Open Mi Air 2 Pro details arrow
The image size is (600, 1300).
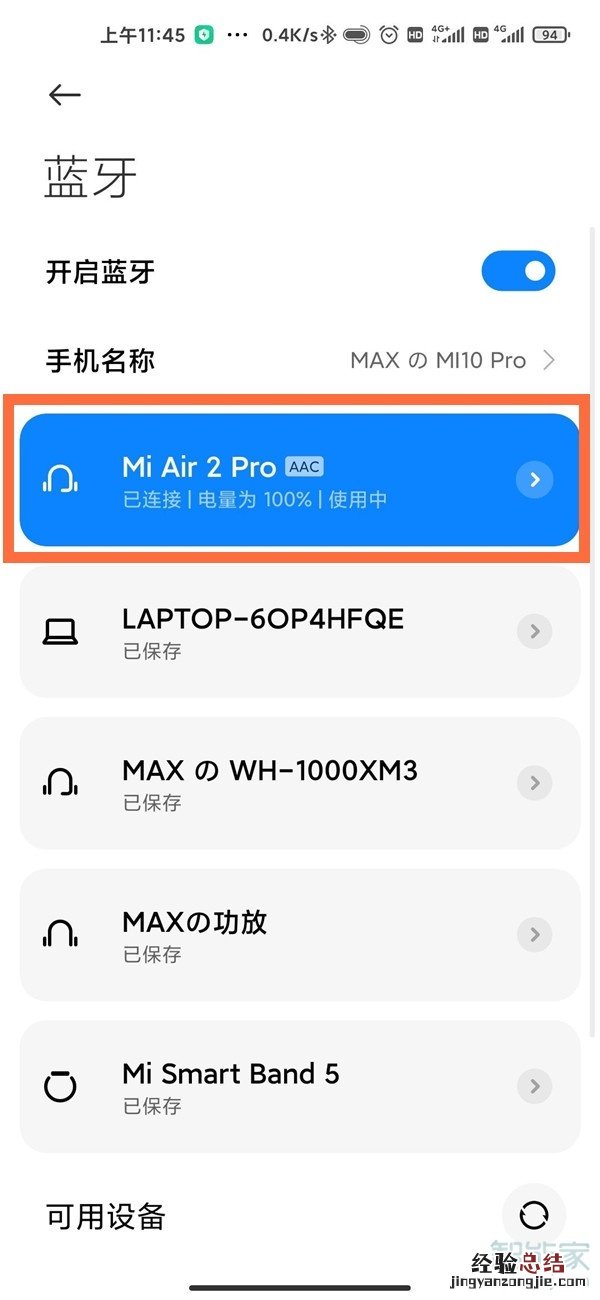535,480
